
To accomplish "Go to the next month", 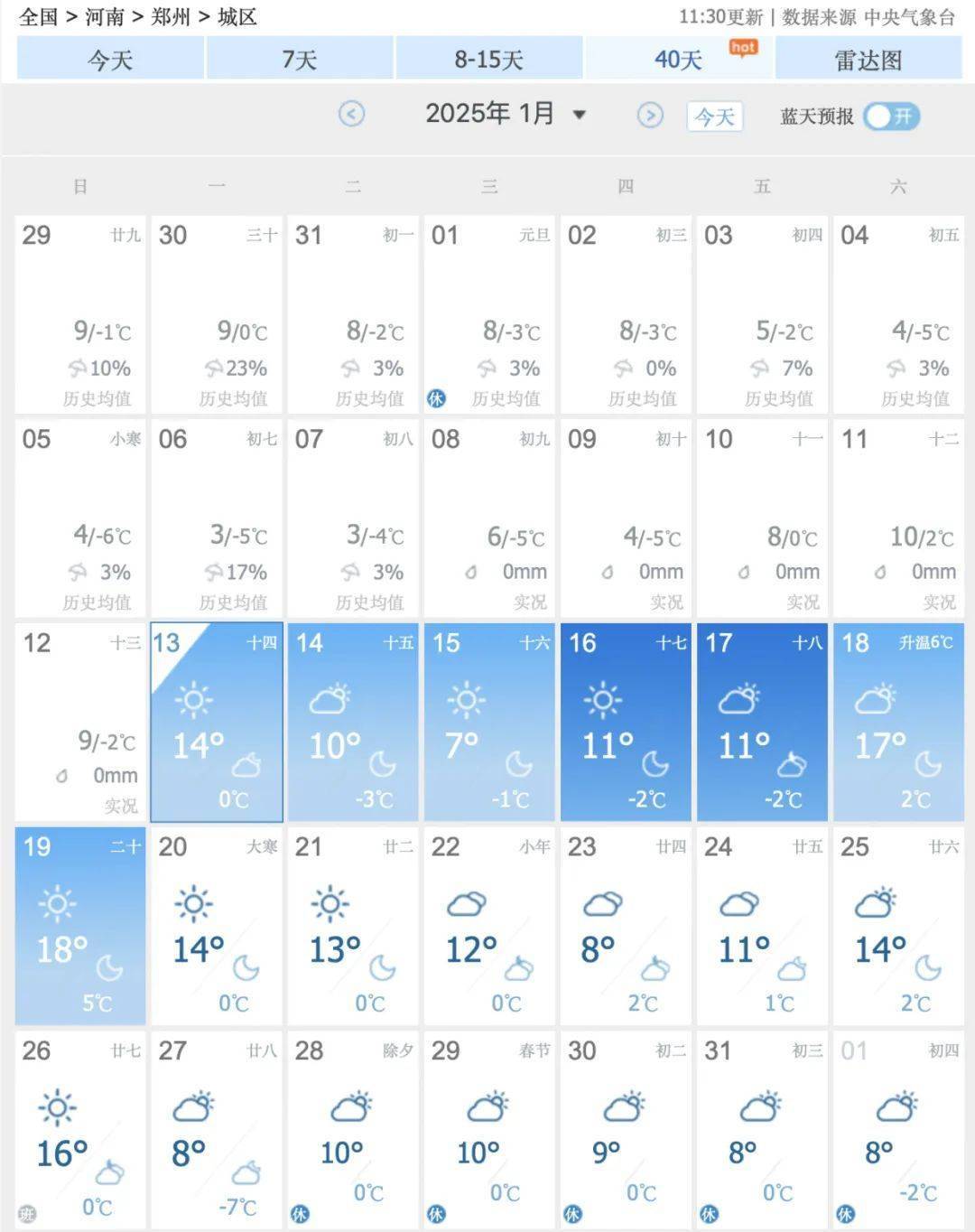I will click(650, 115).
